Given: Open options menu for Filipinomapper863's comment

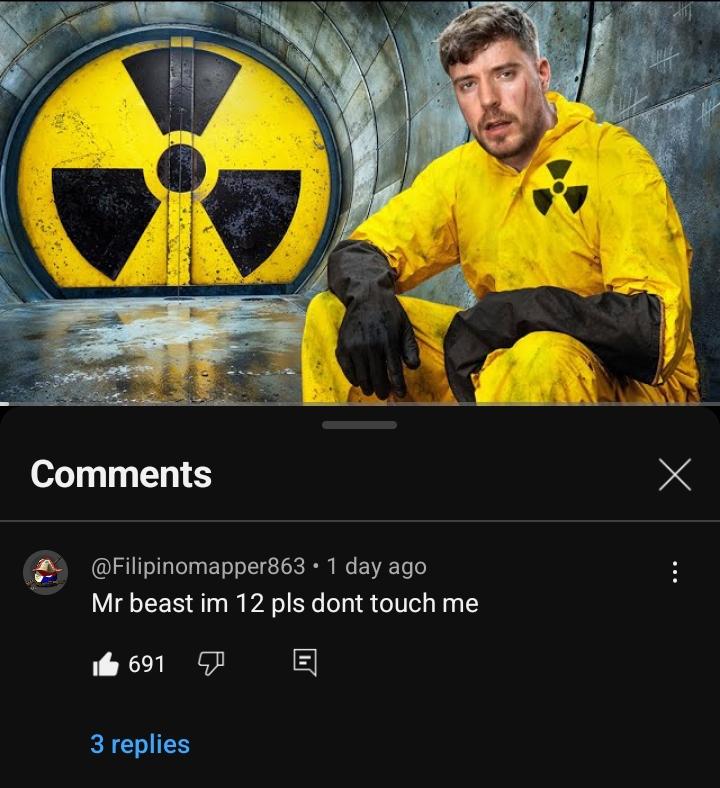Looking at the screenshot, I should point(675,572).
